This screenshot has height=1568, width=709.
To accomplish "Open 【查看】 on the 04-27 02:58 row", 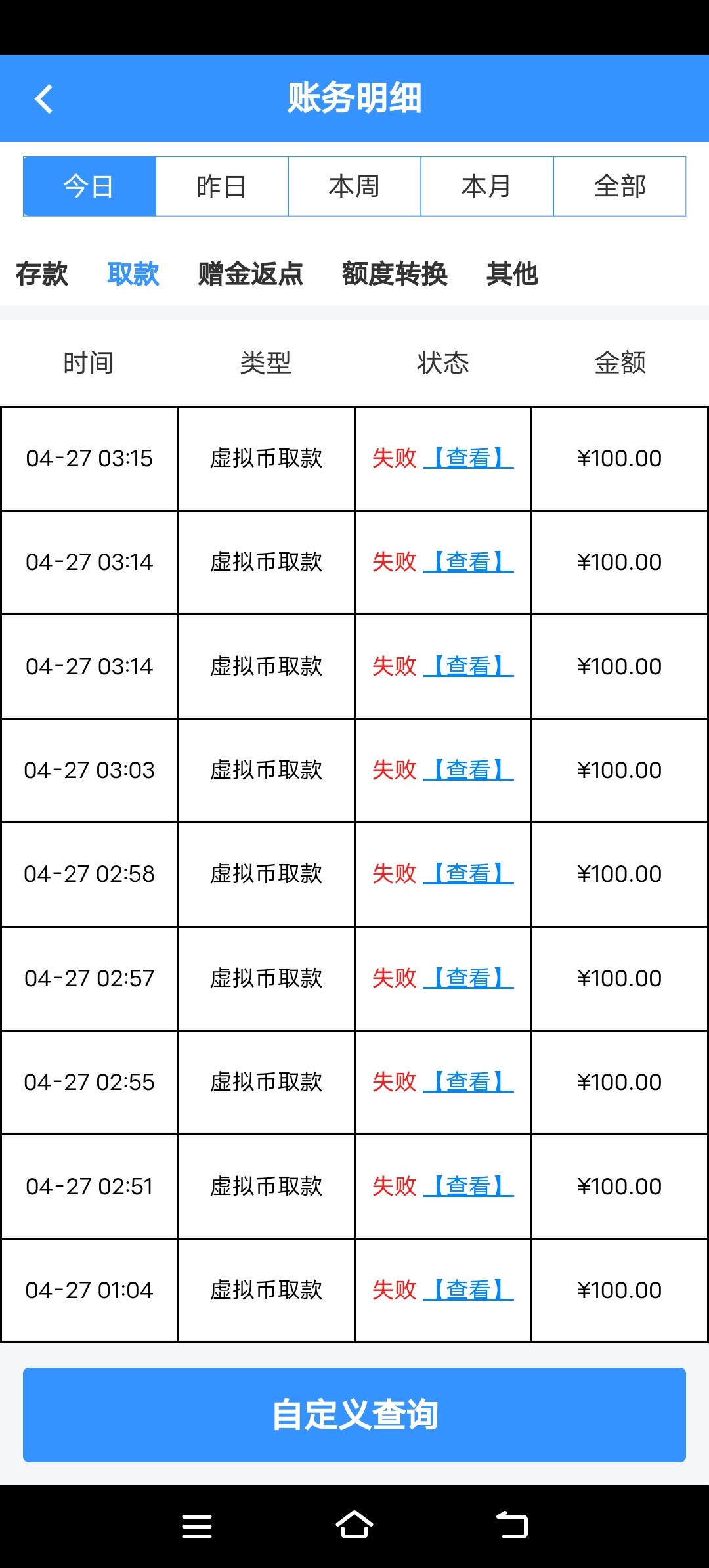I will [469, 874].
